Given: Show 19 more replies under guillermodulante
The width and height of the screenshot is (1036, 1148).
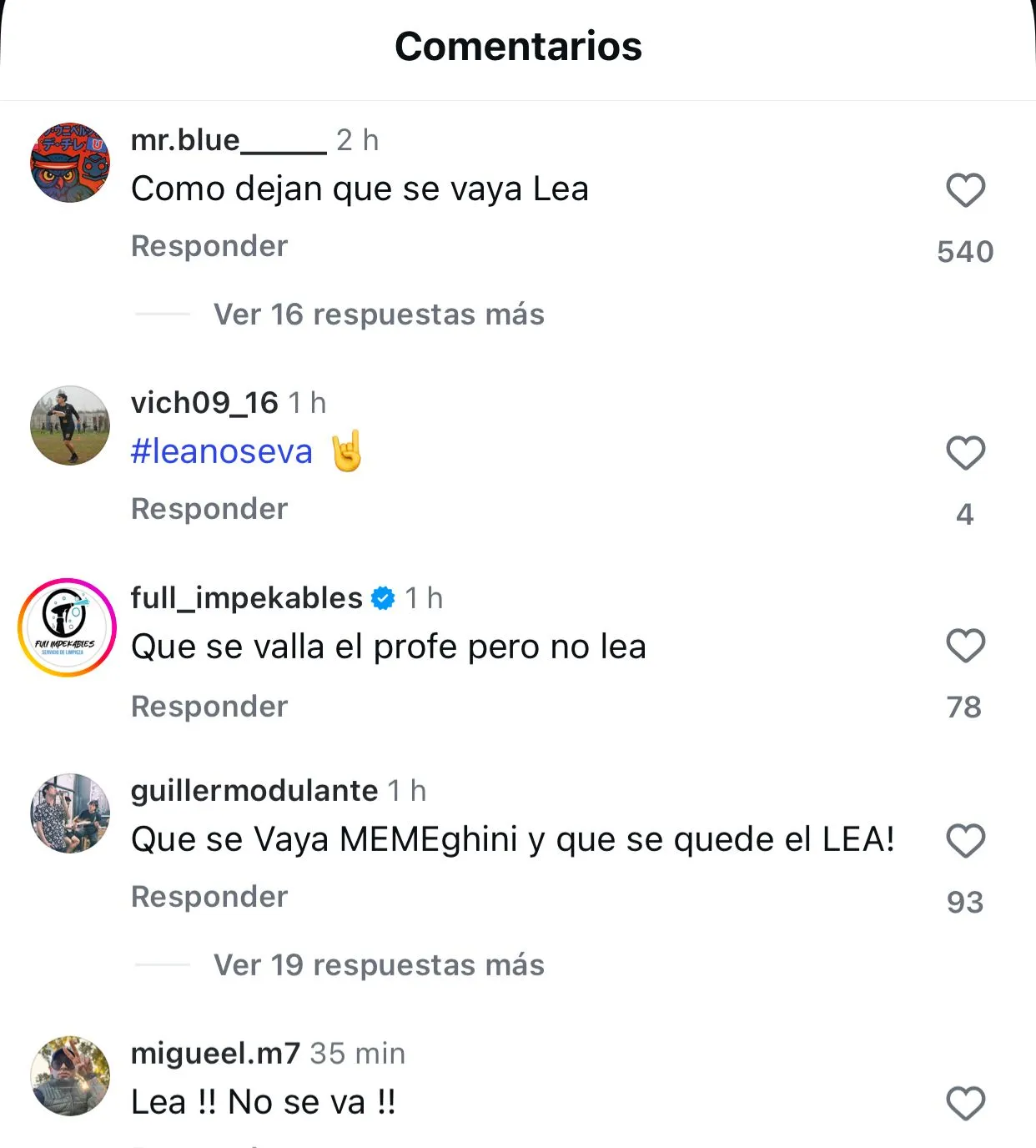Looking at the screenshot, I should 379,965.
